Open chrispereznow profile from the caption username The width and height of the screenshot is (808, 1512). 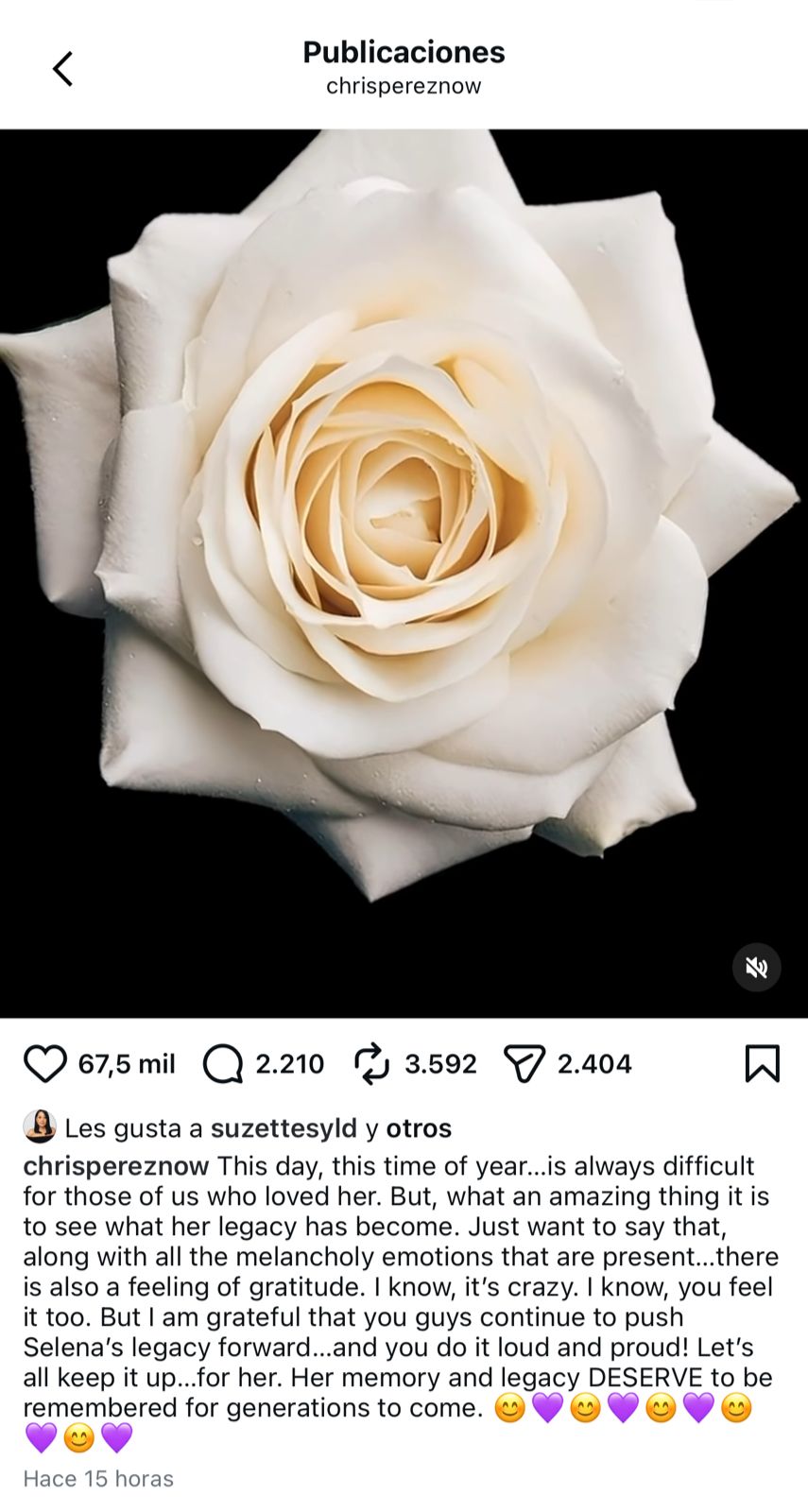point(115,1166)
